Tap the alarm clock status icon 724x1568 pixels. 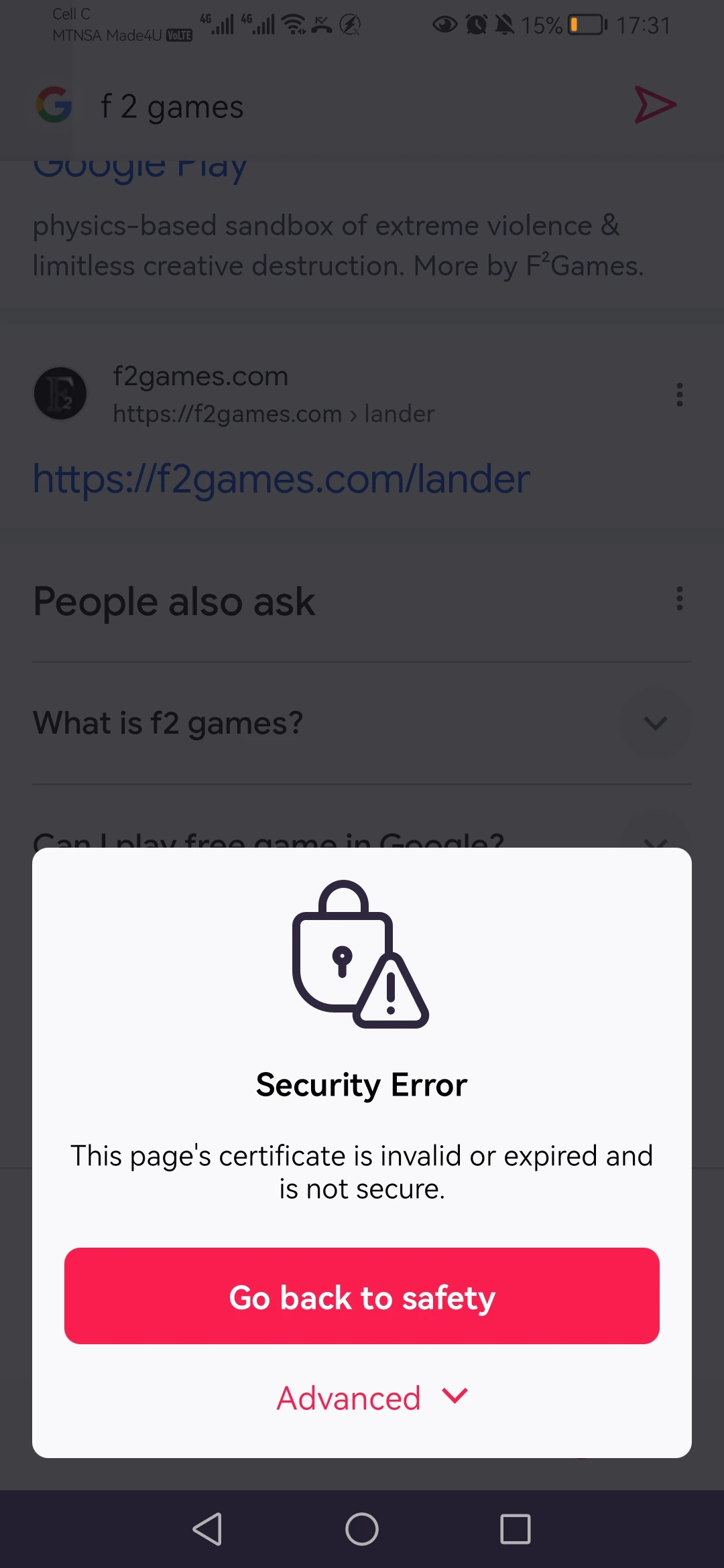point(477,25)
